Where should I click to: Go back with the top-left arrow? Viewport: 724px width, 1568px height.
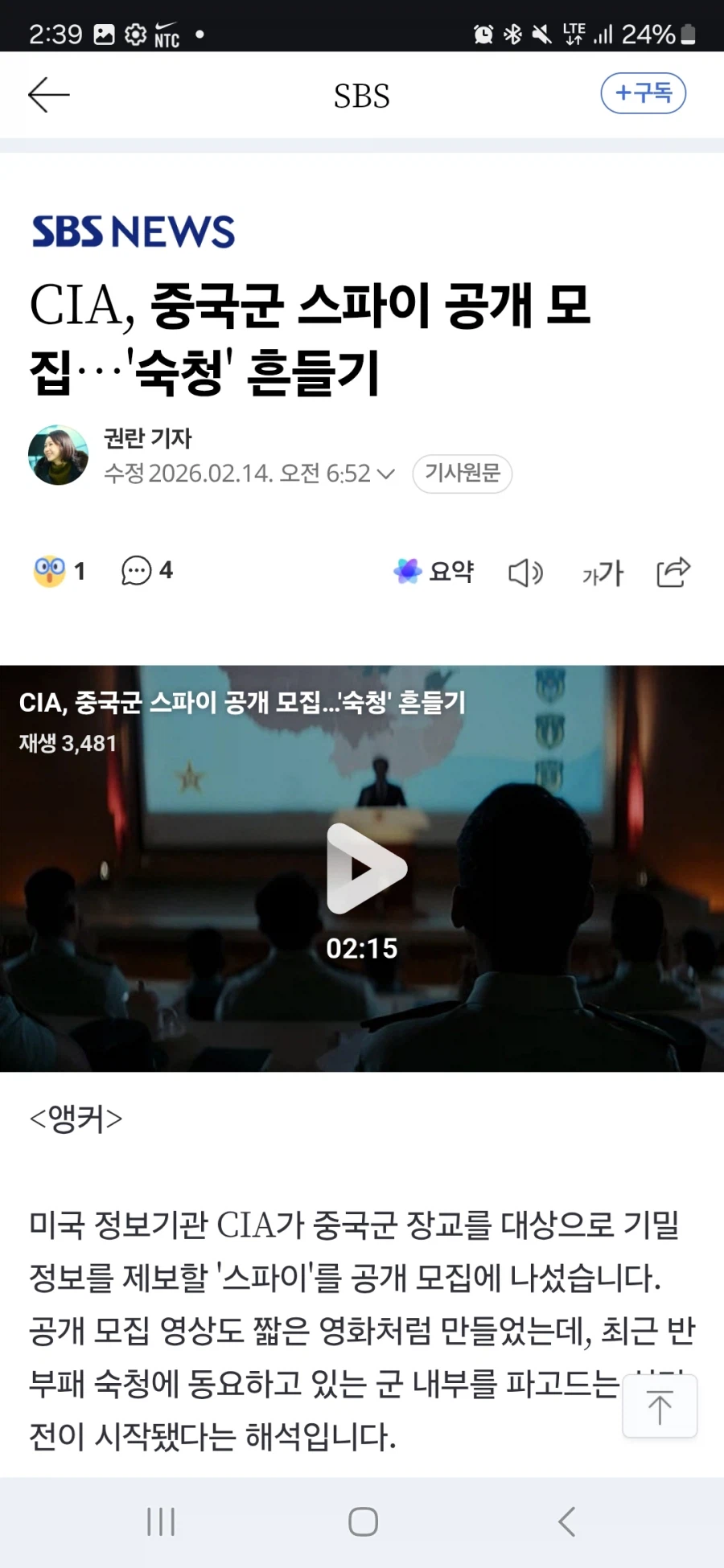48,93
